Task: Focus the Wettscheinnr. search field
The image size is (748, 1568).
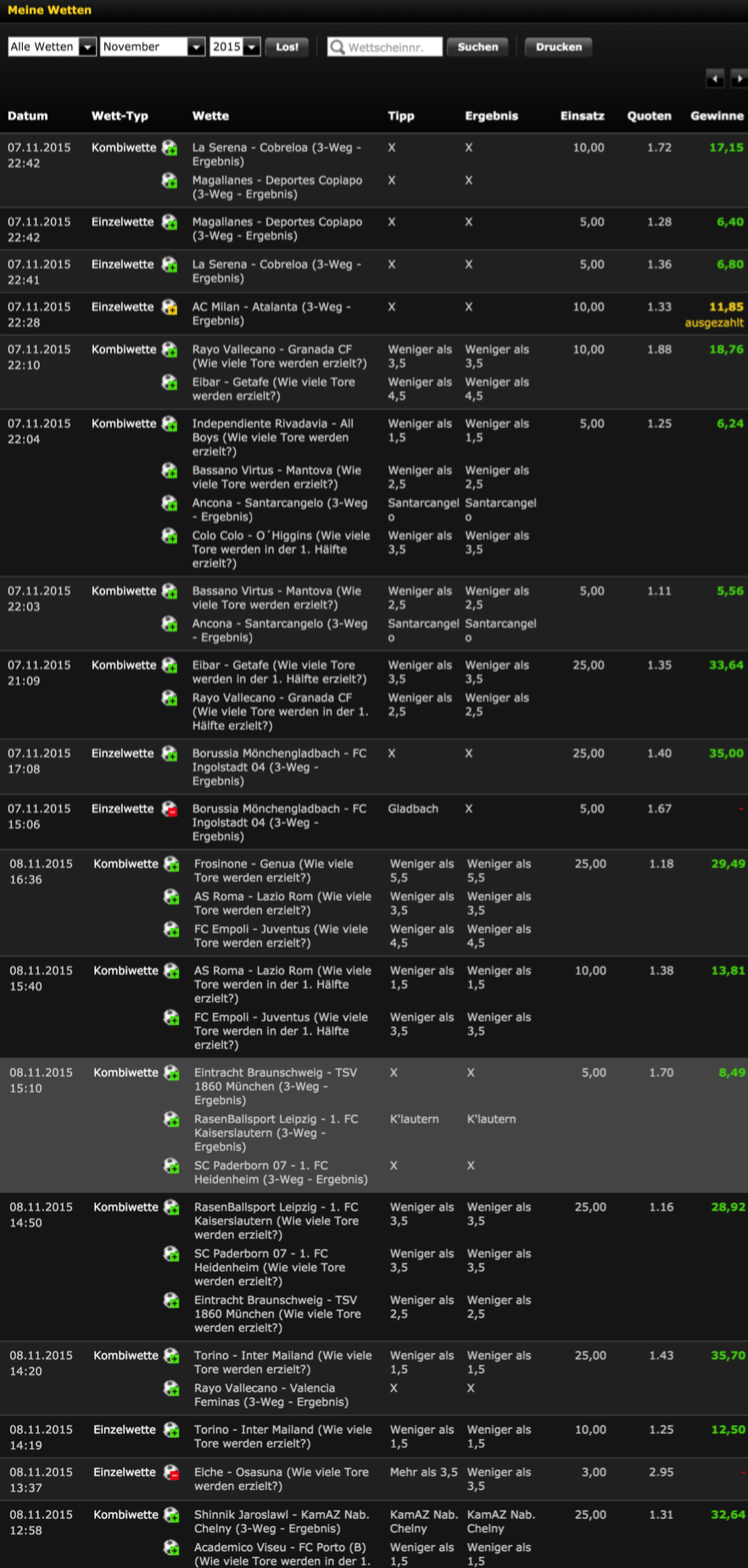Action: (385, 47)
